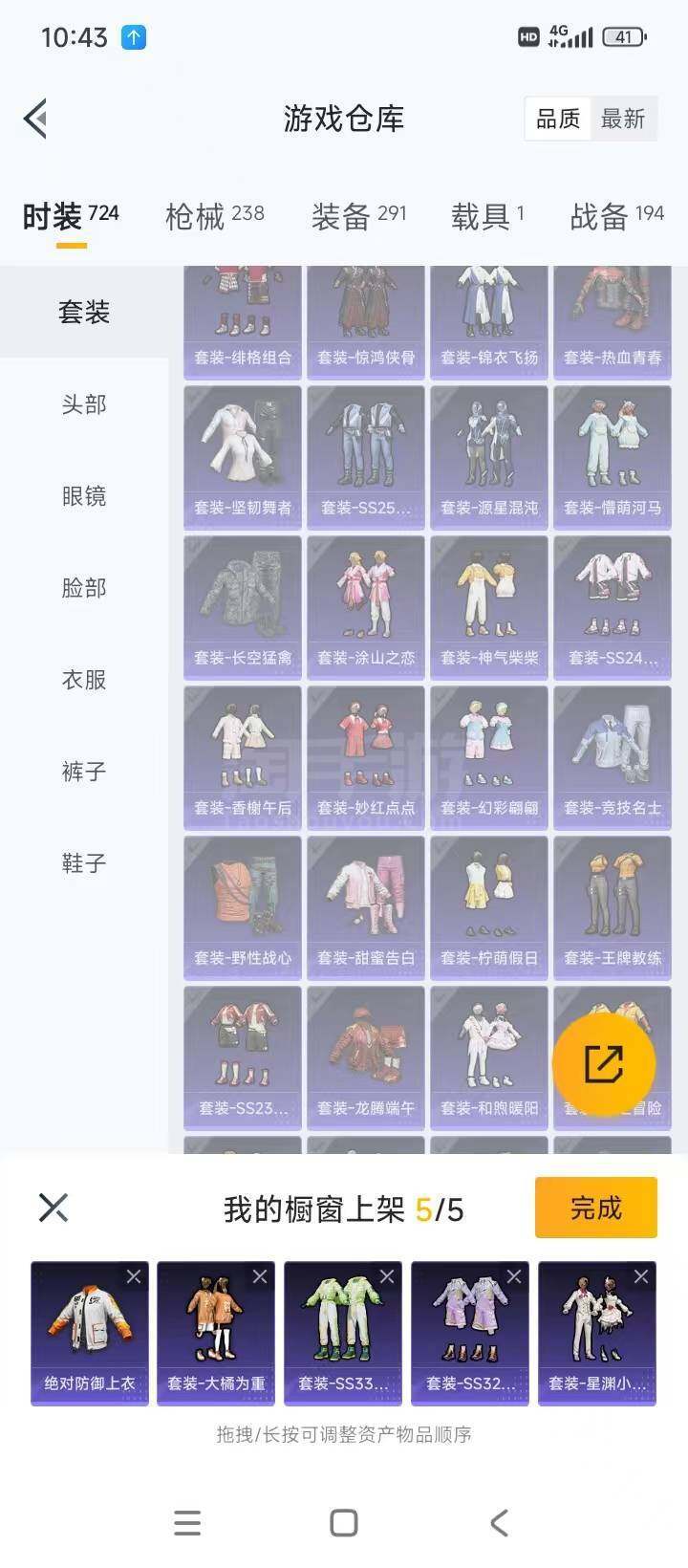688x1568 pixels.
Task: Switch to the 枪械 tab
Action: click(x=215, y=216)
